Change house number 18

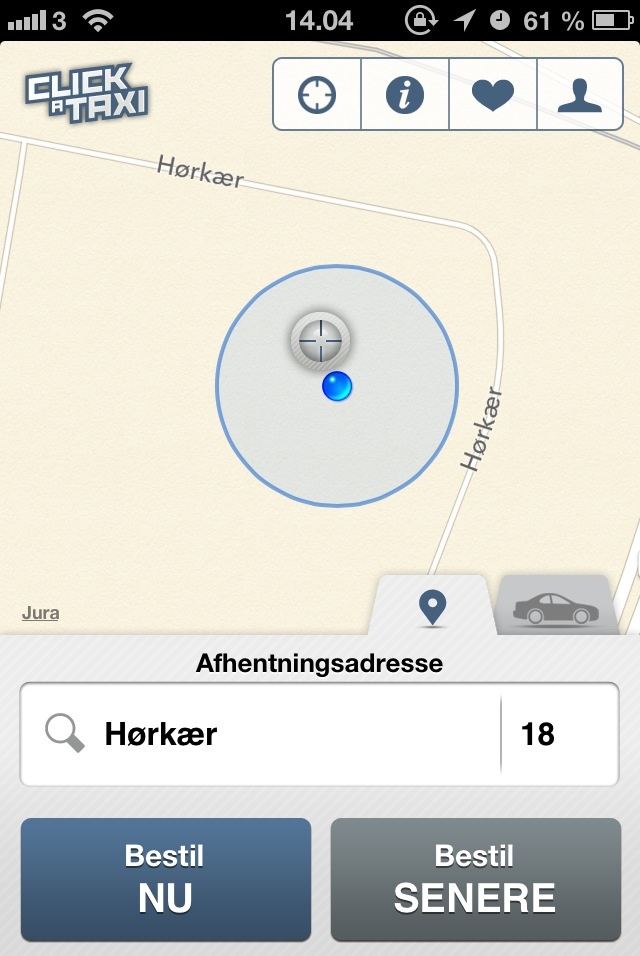pos(560,735)
